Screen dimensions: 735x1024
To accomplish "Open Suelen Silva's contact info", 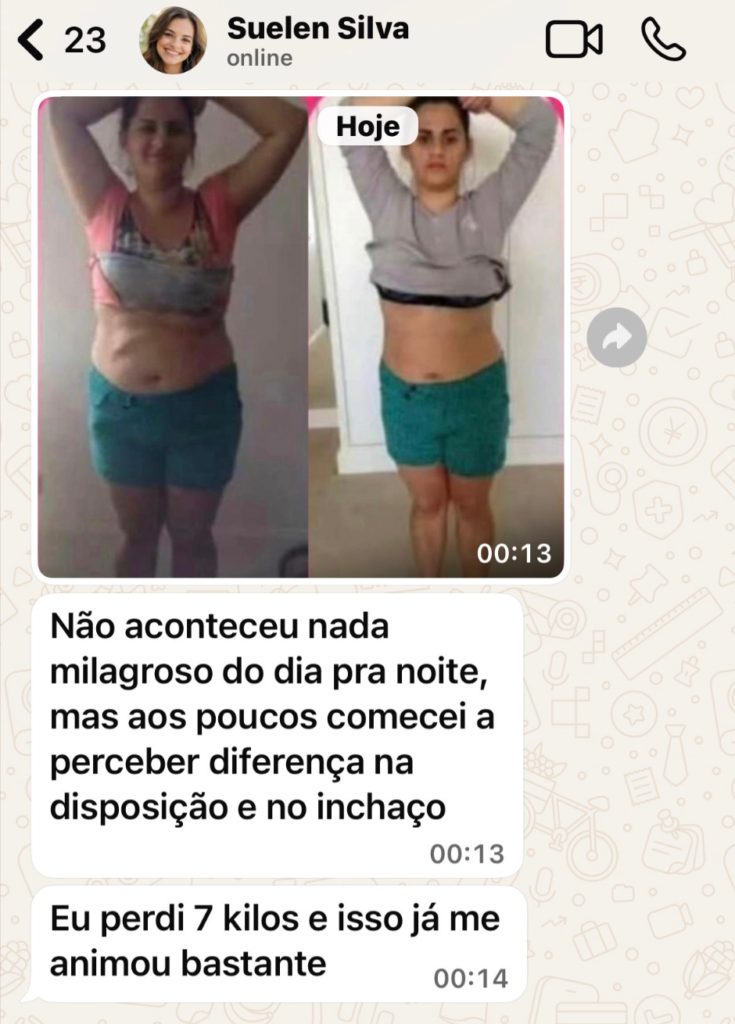I will pos(318,40).
